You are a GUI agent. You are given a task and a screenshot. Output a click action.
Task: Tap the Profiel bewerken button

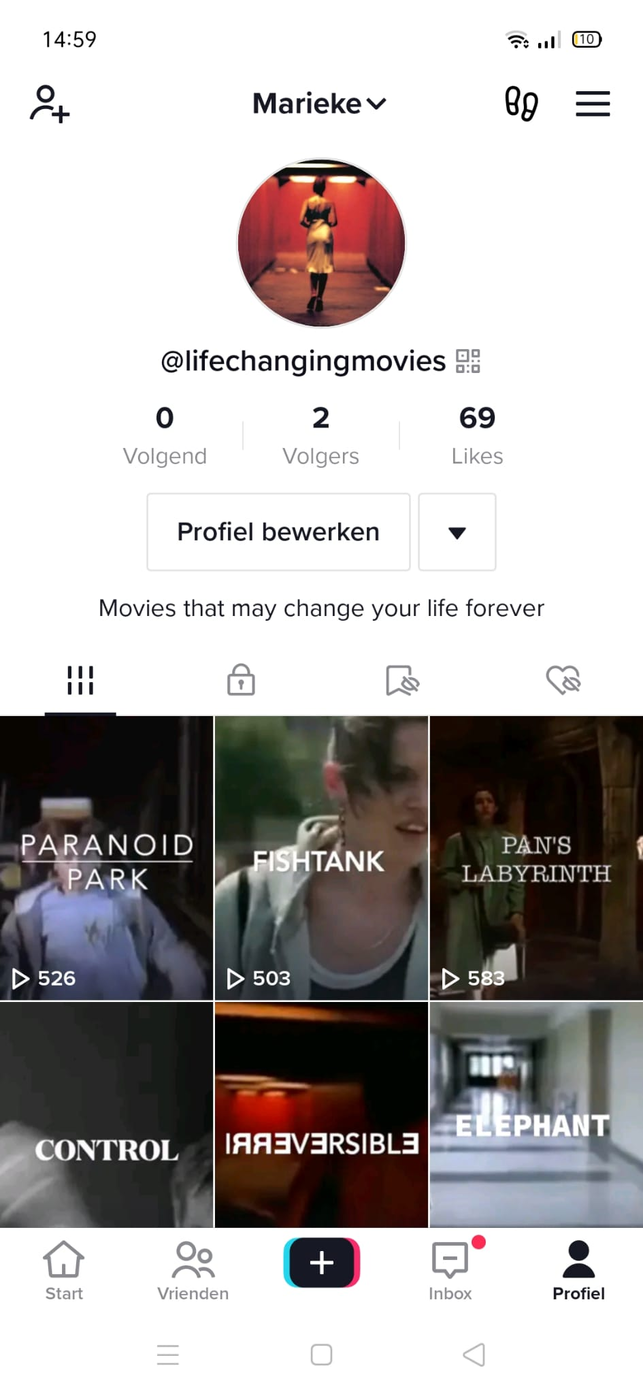[x=278, y=532]
